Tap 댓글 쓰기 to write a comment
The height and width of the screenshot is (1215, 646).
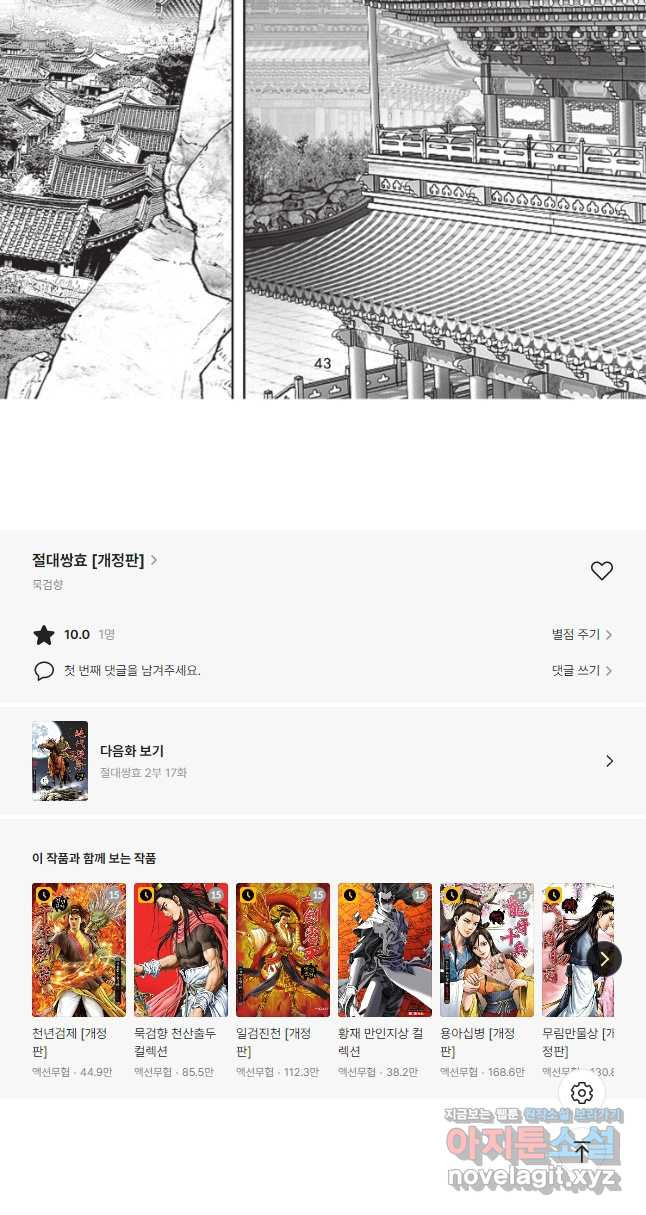point(581,671)
